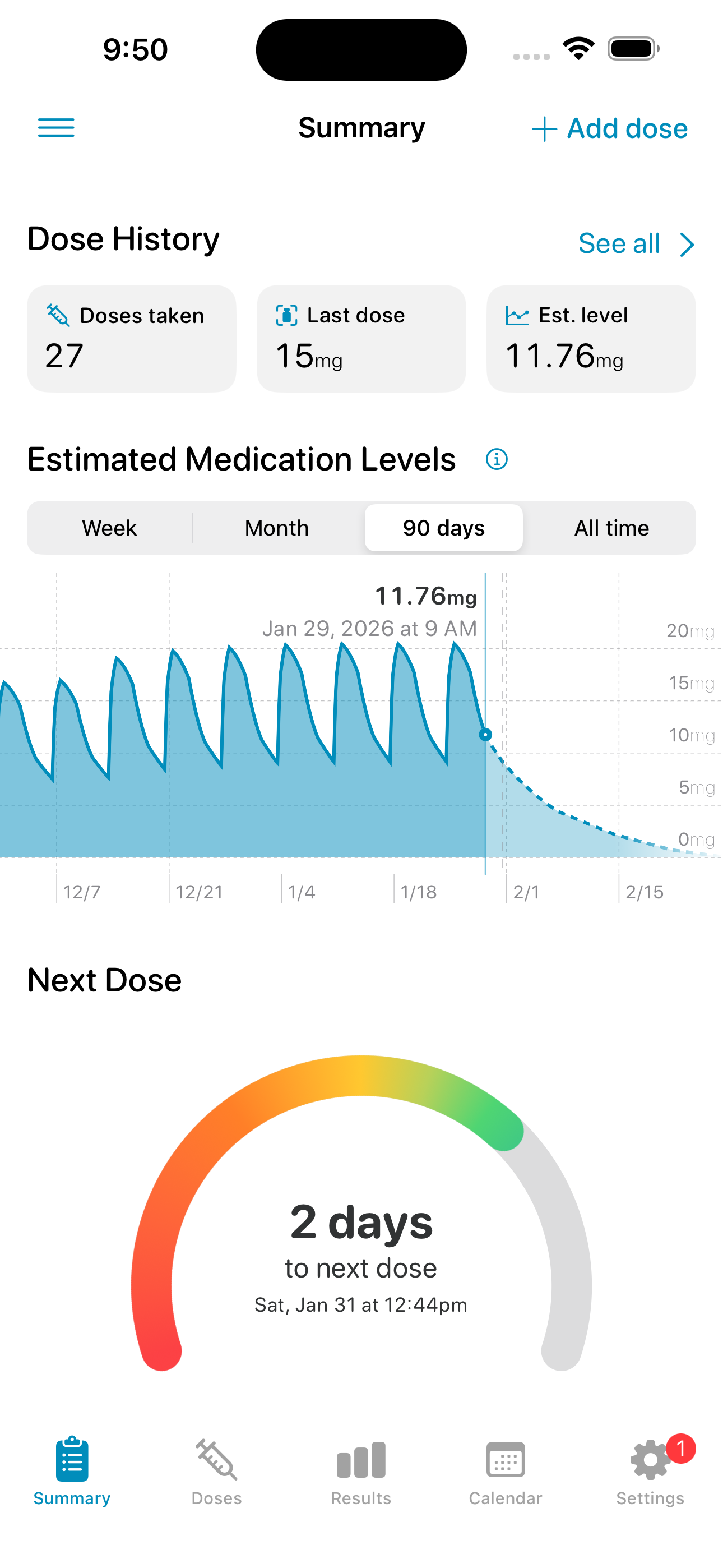Viewport: 723px width, 1568px height.
Task: Enable the All time chart range
Action: point(611,528)
